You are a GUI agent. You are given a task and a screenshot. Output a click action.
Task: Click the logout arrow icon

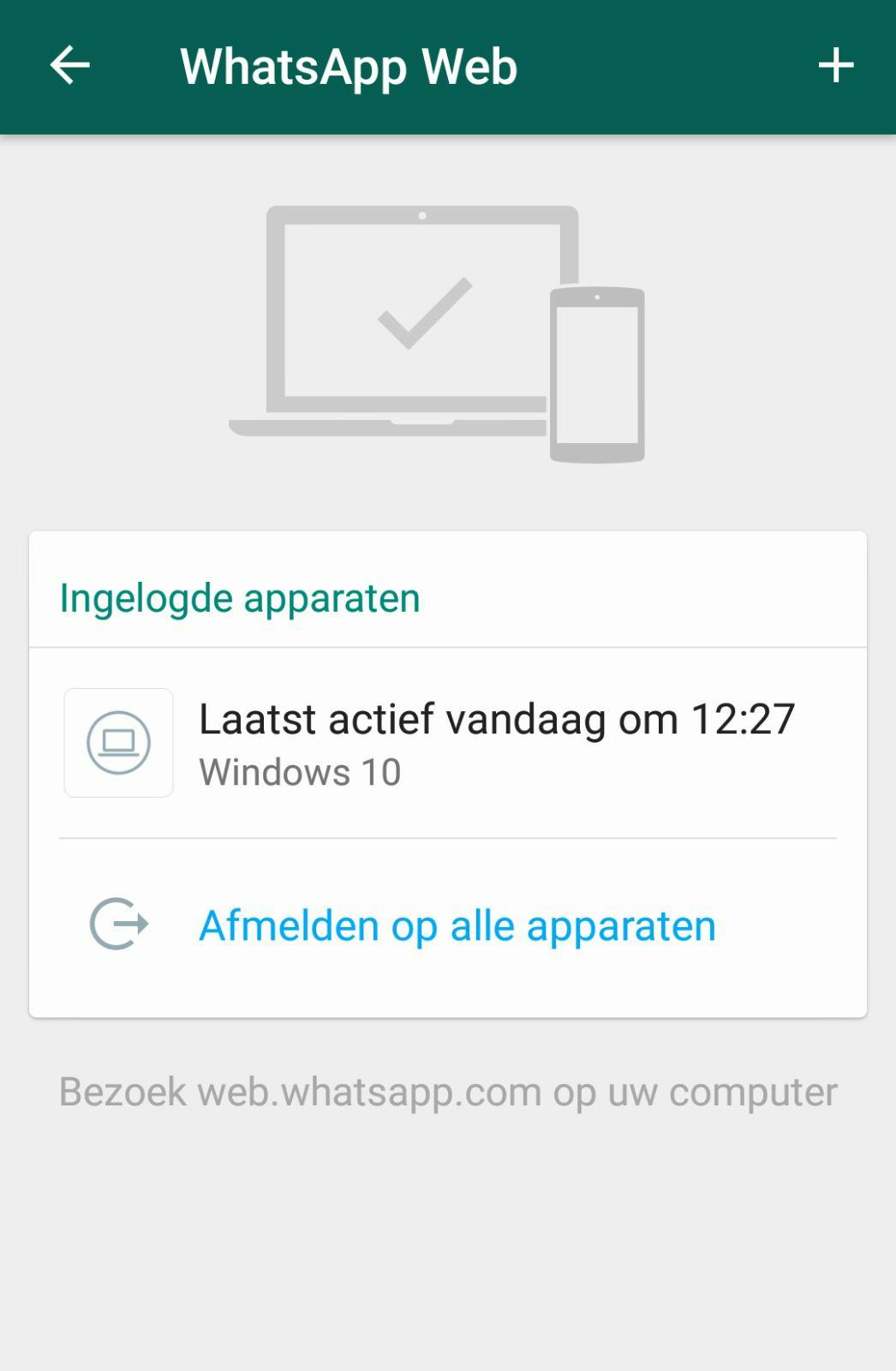click(119, 925)
